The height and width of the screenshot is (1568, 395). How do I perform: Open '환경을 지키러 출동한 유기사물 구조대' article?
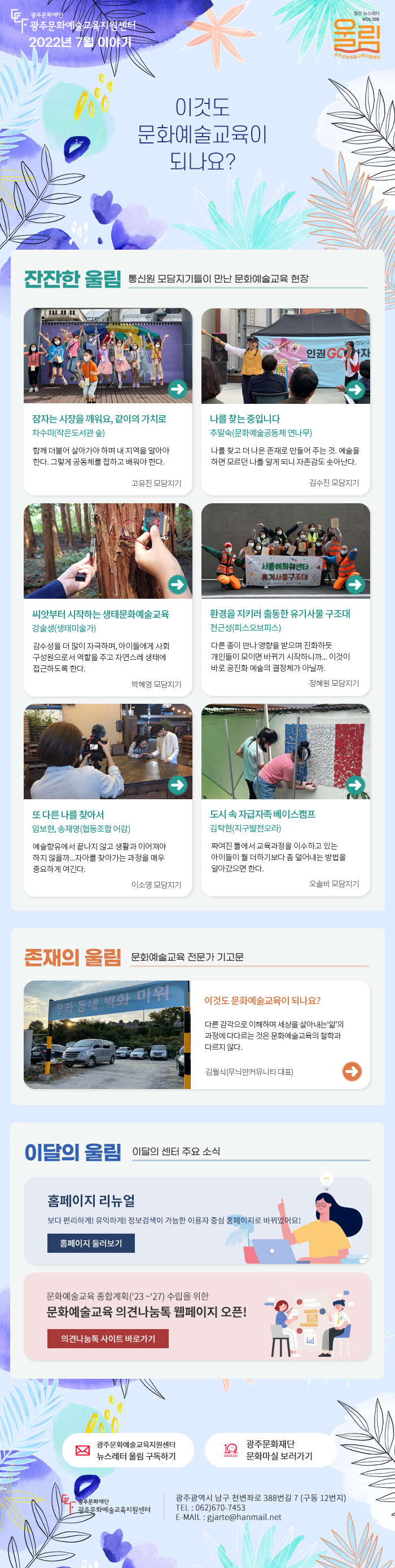click(279, 613)
